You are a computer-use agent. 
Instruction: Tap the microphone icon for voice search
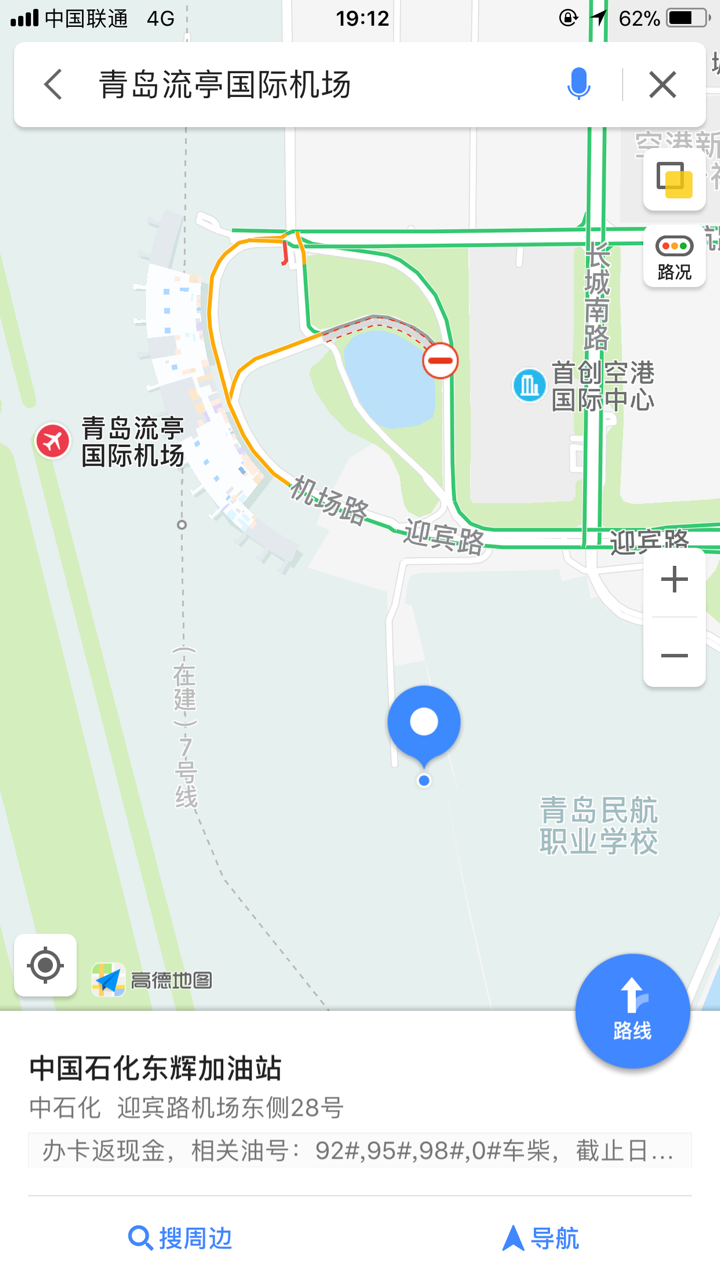coord(578,85)
